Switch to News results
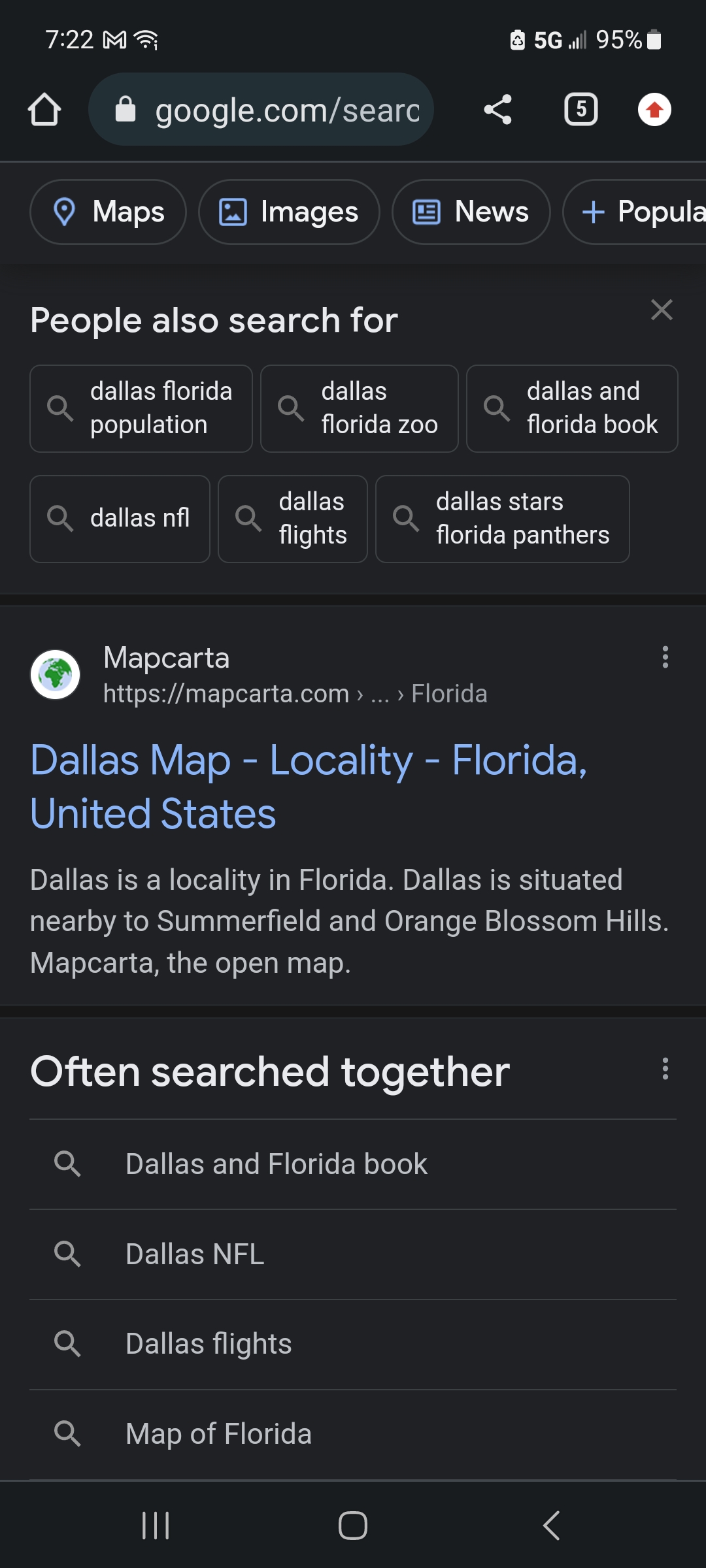706x1568 pixels. pos(471,212)
